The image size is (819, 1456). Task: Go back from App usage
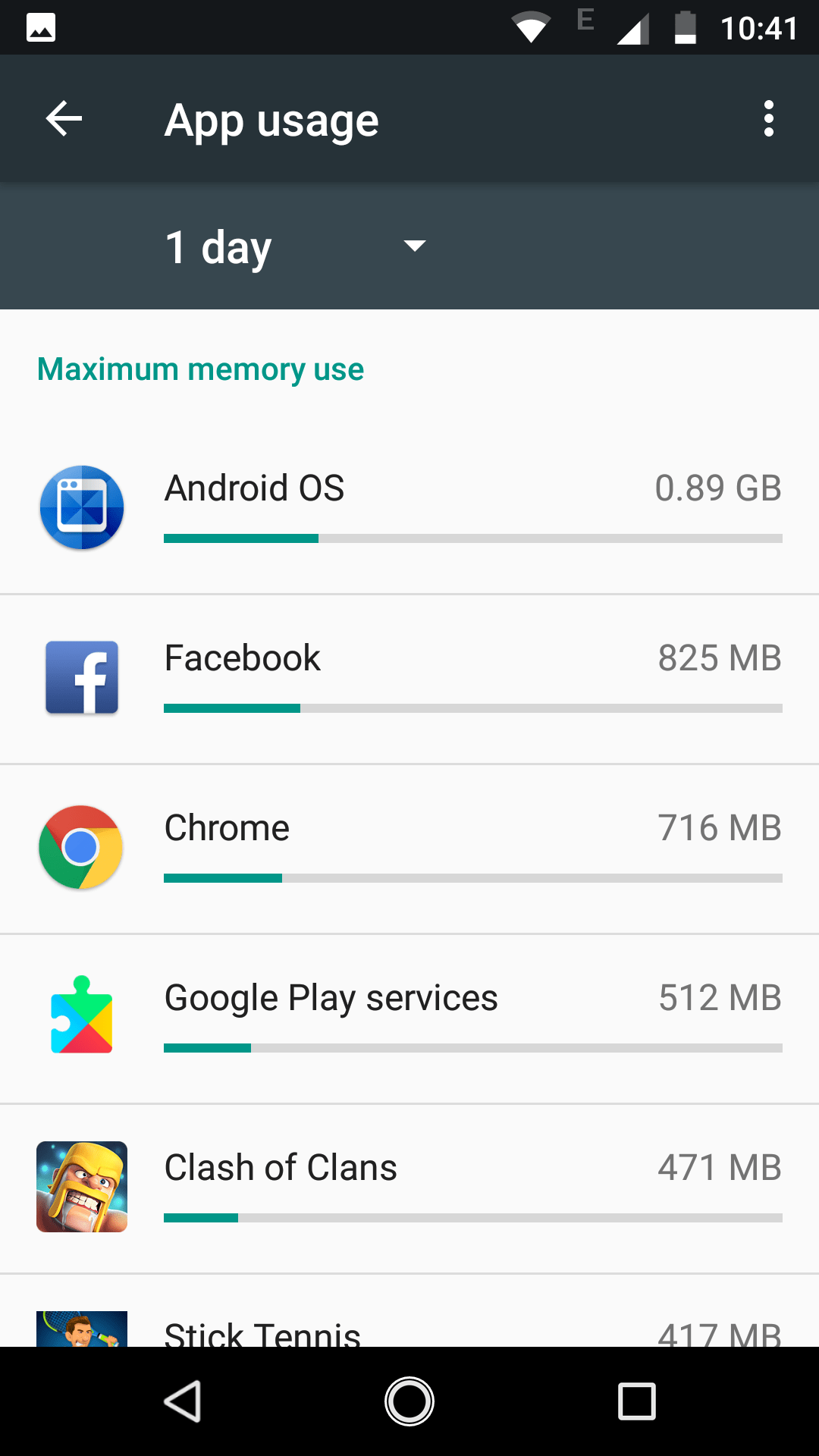[64, 119]
